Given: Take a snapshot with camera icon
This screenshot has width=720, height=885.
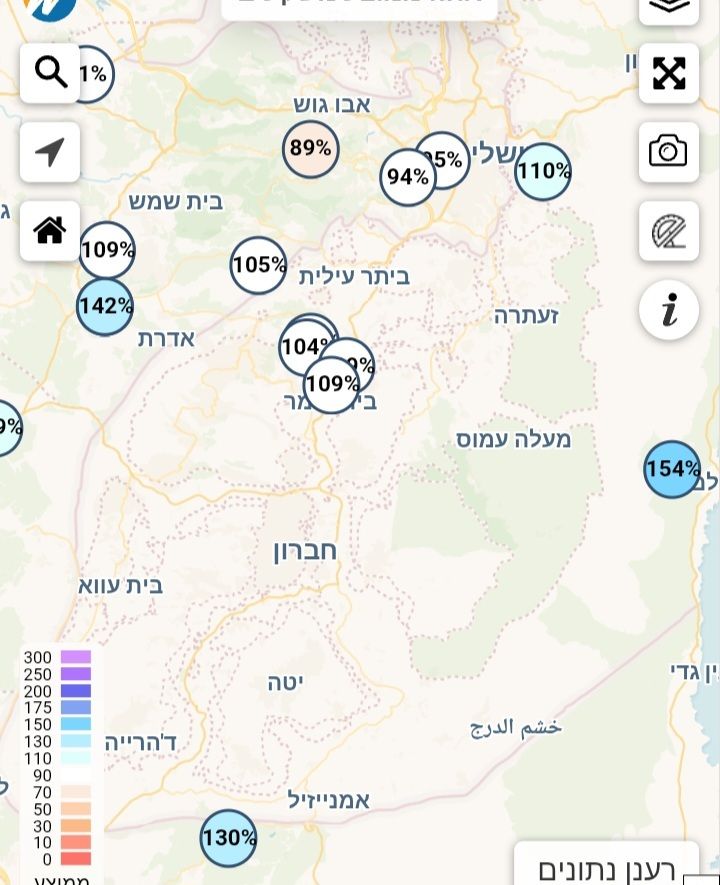Looking at the screenshot, I should pyautogui.click(x=668, y=152).
